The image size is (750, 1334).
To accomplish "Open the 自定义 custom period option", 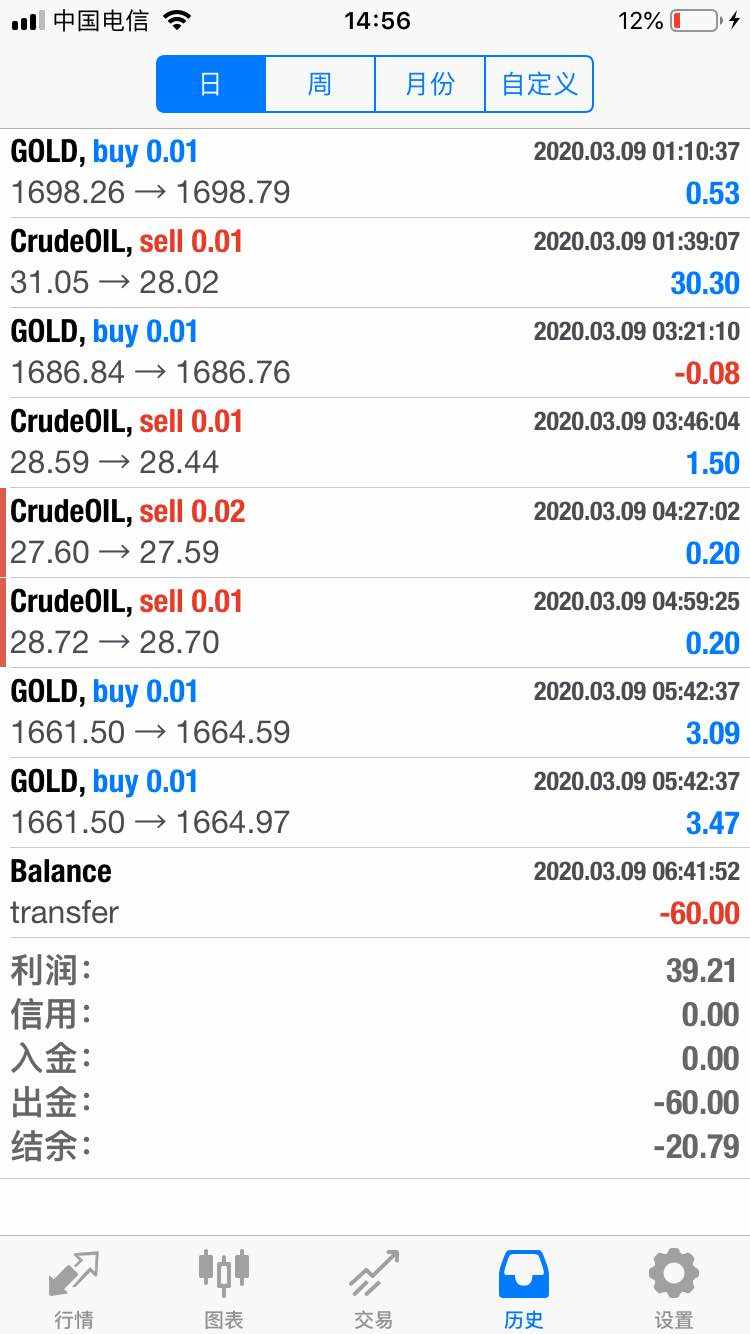I will (x=539, y=84).
